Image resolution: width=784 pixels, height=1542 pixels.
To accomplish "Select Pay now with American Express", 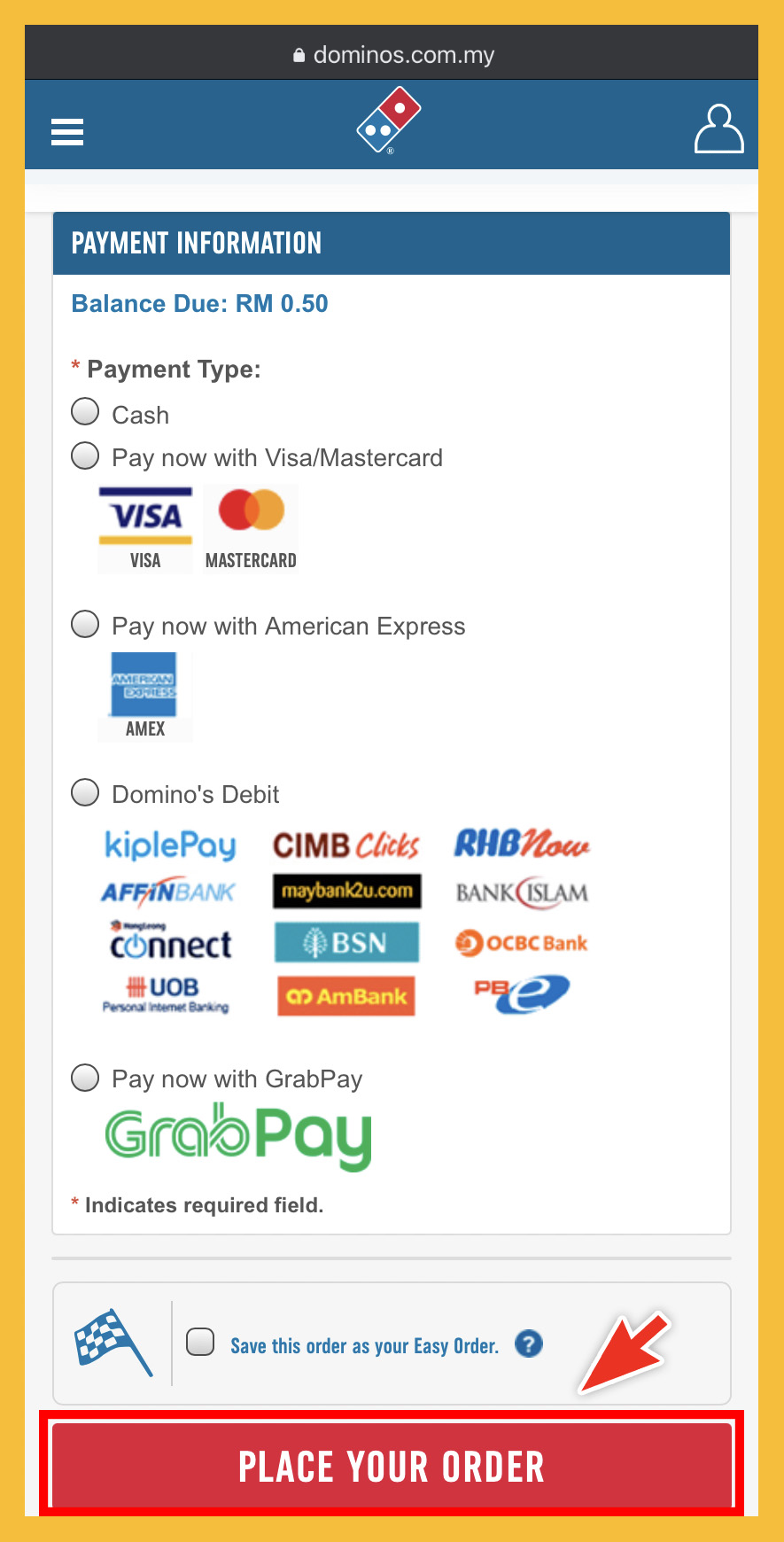I will (x=85, y=624).
